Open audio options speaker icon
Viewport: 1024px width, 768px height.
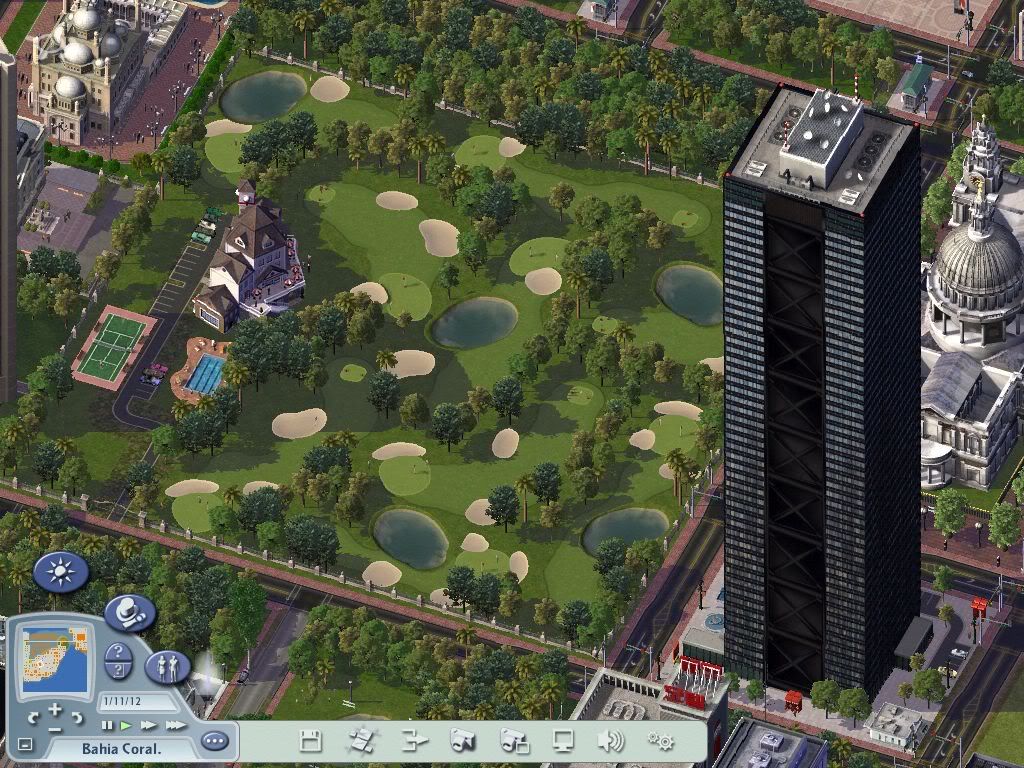click(610, 741)
